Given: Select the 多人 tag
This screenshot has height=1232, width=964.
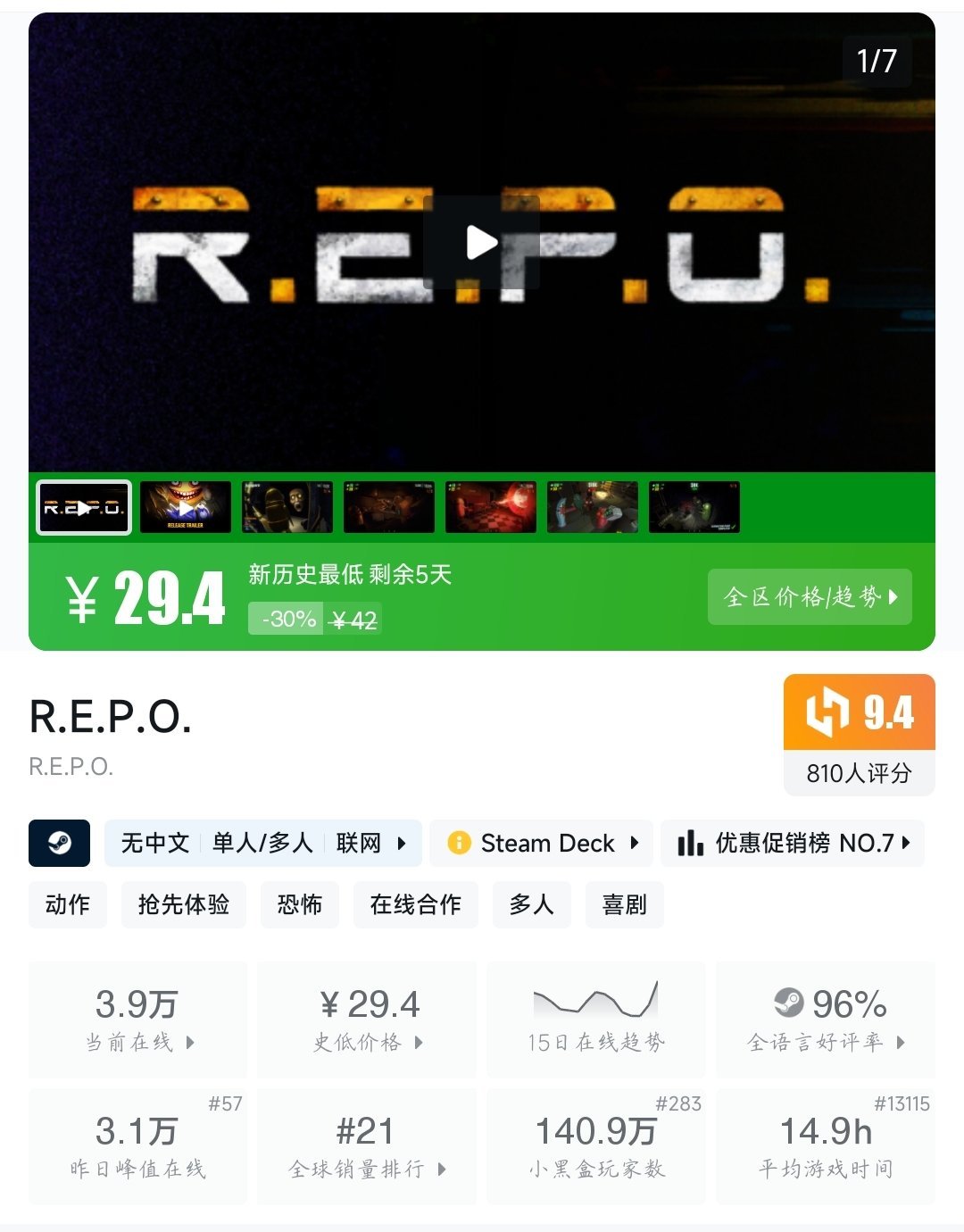Looking at the screenshot, I should tap(531, 904).
